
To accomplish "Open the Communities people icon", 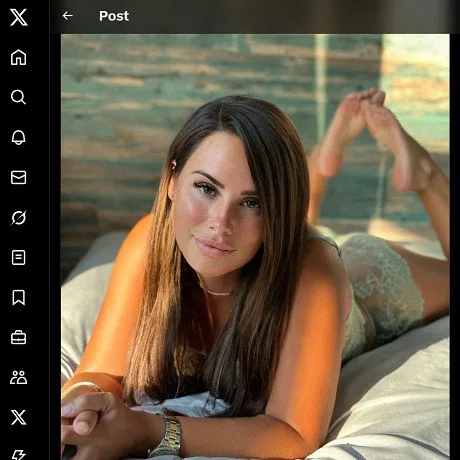I will 18,377.
